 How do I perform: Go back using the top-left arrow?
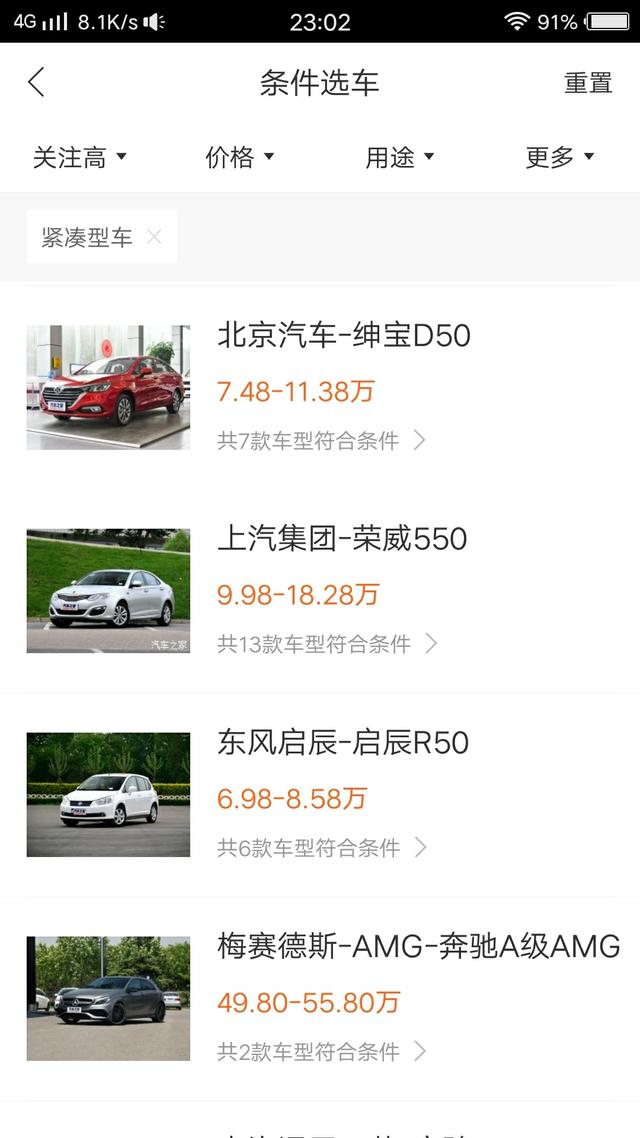pyautogui.click(x=37, y=83)
